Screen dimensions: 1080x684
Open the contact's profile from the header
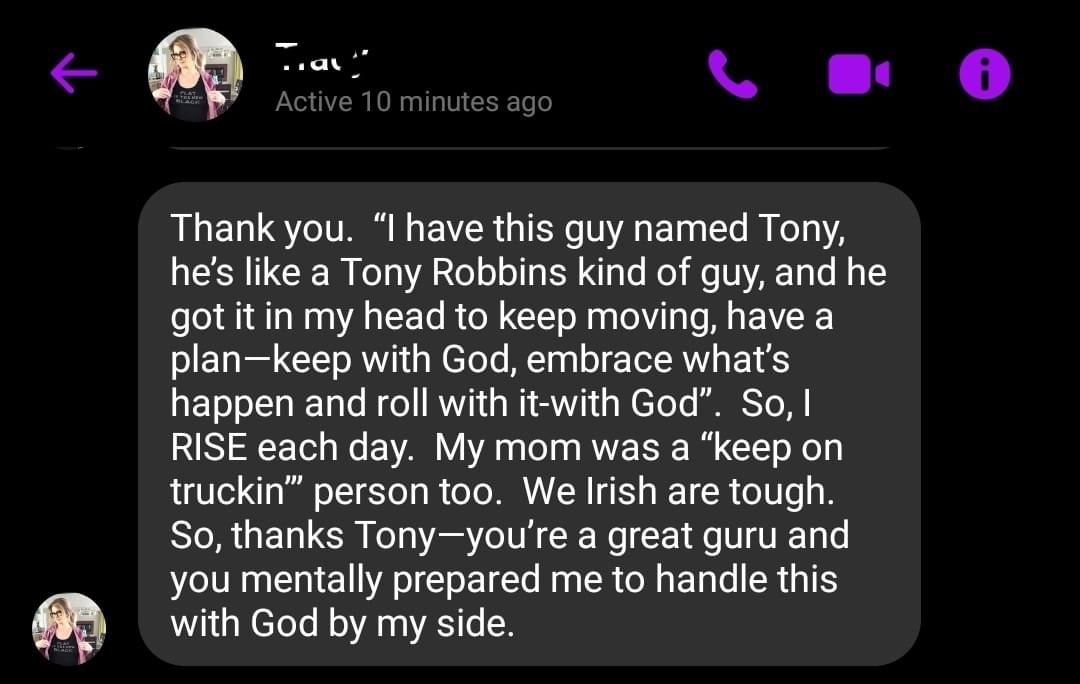195,74
